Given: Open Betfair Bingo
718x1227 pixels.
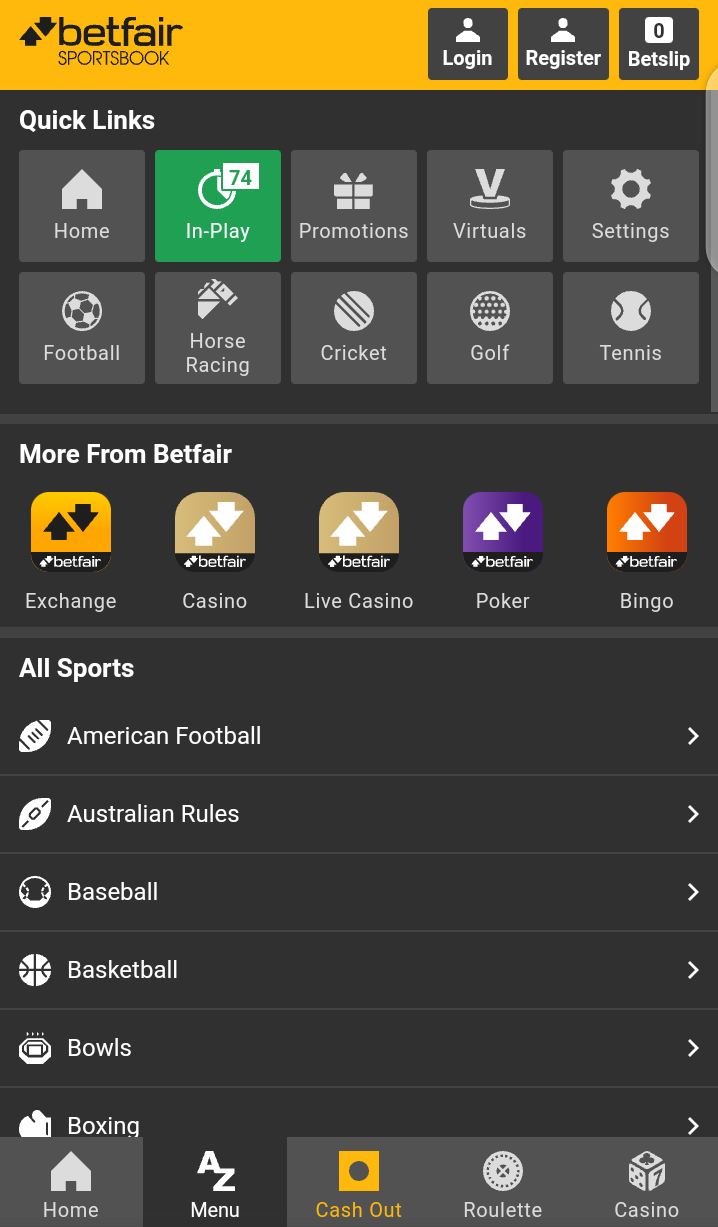Looking at the screenshot, I should click(647, 552).
